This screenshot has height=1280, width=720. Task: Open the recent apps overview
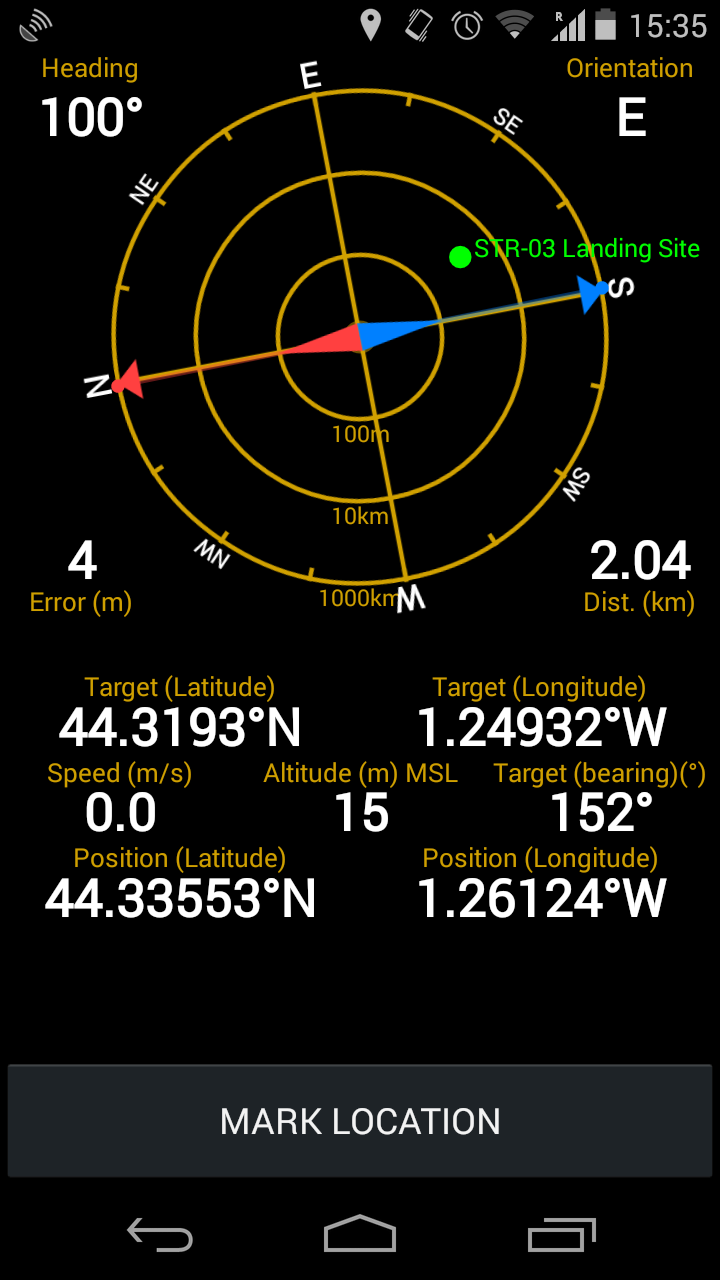click(561, 1235)
